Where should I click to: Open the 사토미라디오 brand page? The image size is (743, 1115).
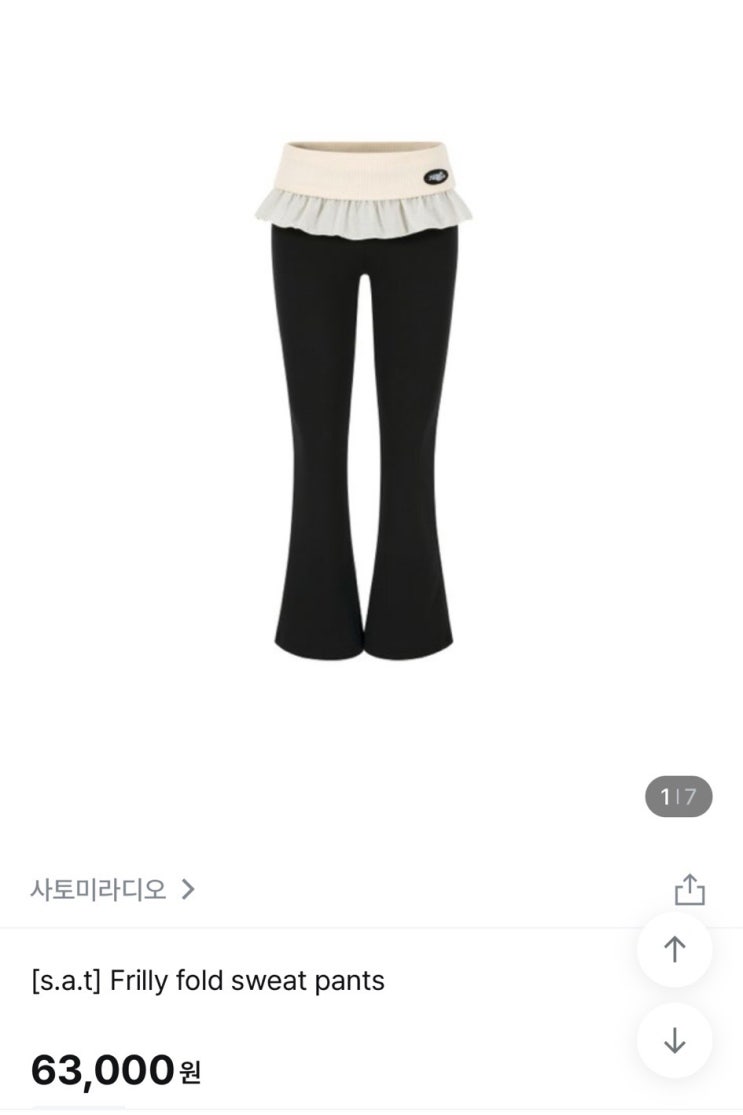(x=112, y=889)
